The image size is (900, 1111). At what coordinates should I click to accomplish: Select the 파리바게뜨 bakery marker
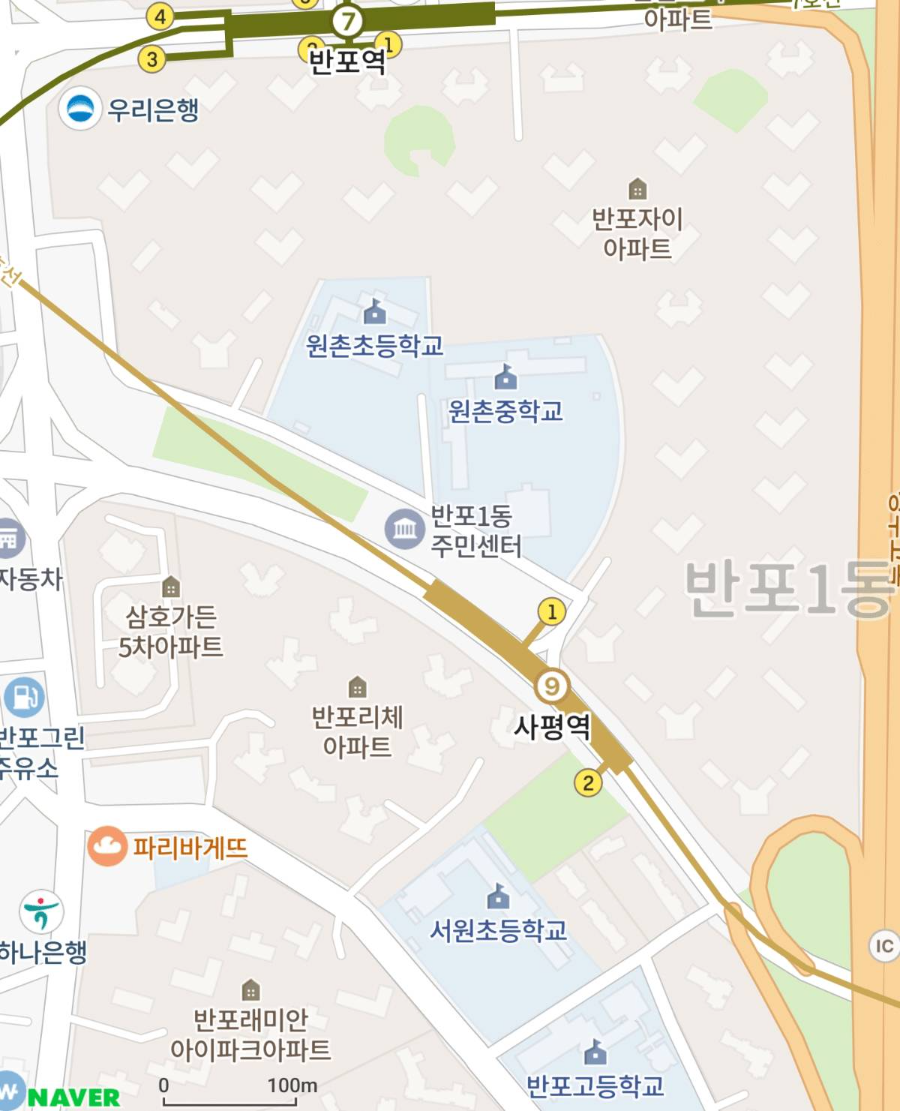107,847
